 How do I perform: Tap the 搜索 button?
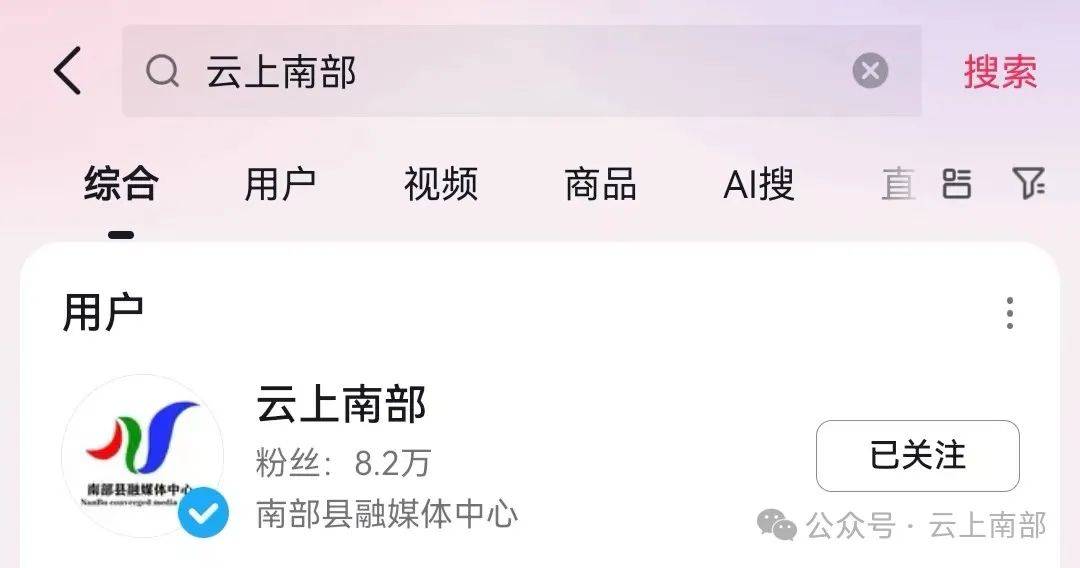(x=1000, y=72)
